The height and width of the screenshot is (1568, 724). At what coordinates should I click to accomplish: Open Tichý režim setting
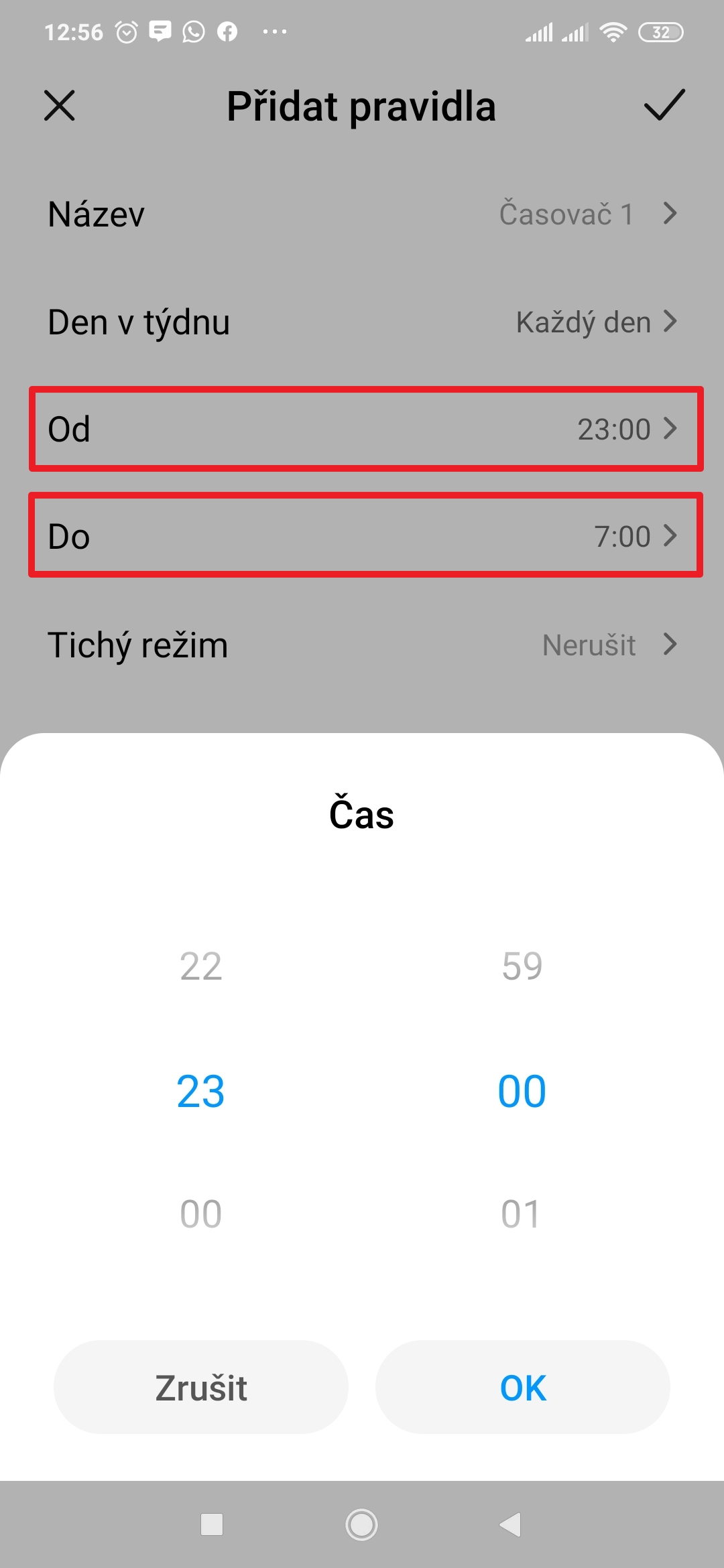coord(362,645)
